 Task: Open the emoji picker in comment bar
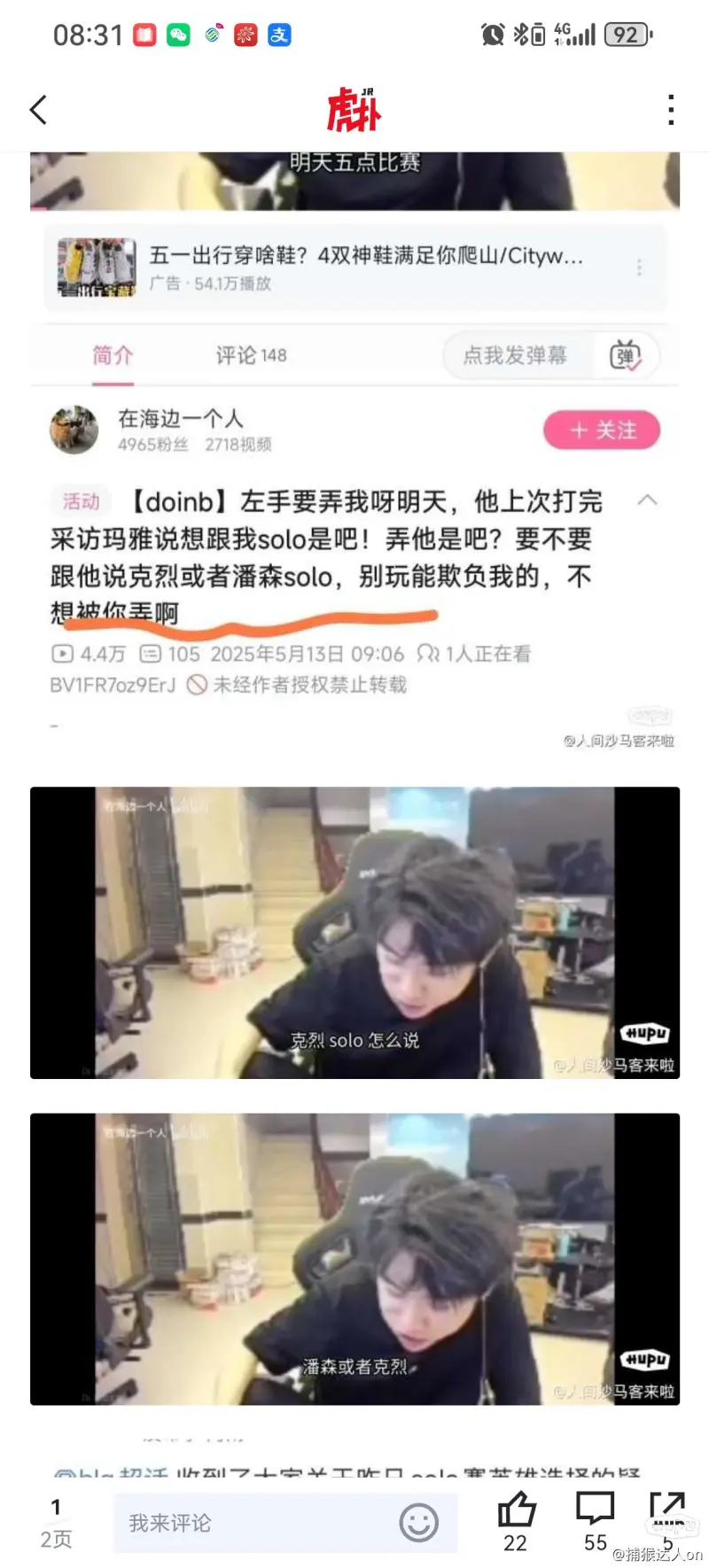coord(418,1523)
